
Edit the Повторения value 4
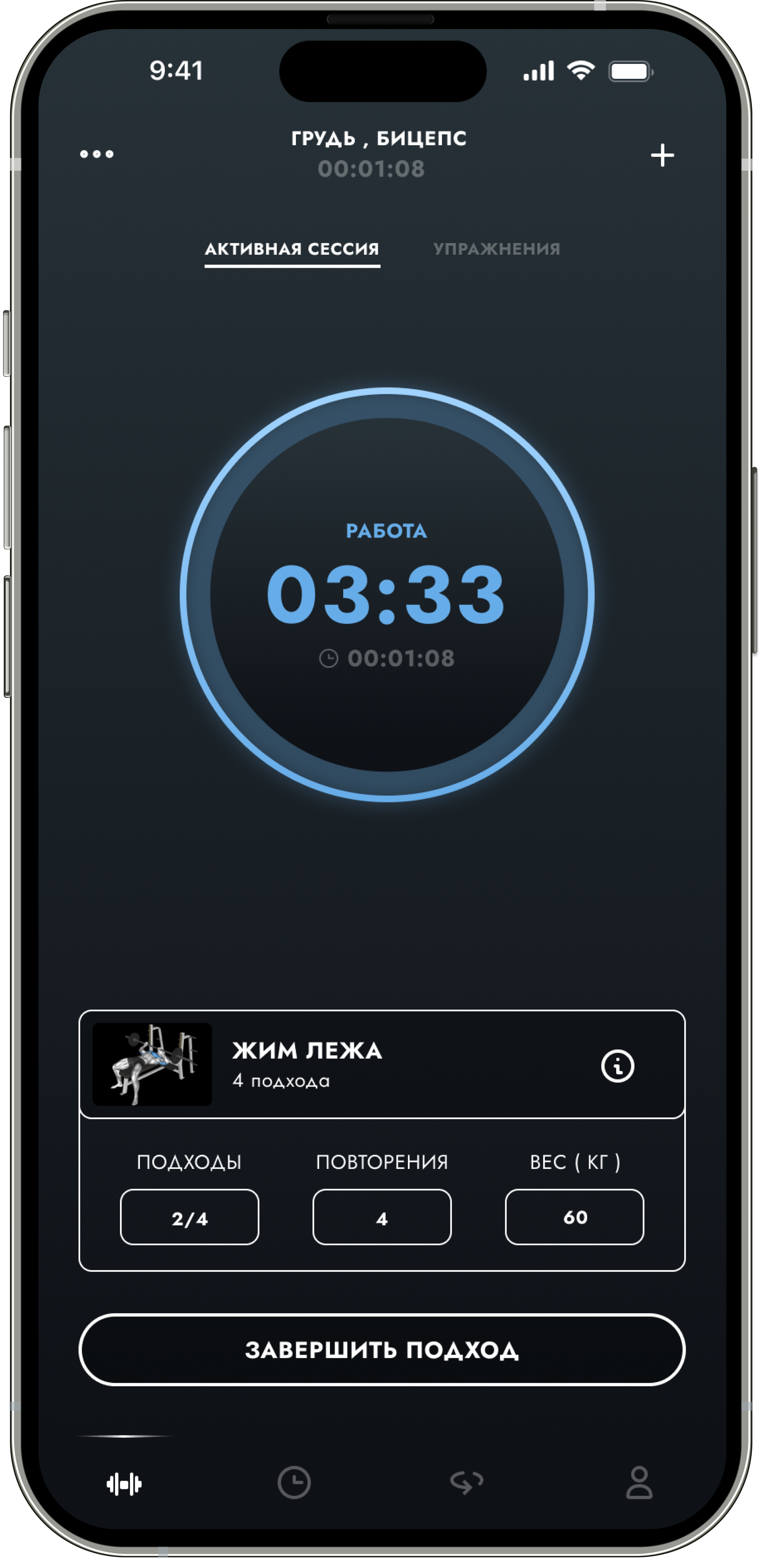coord(382,1217)
